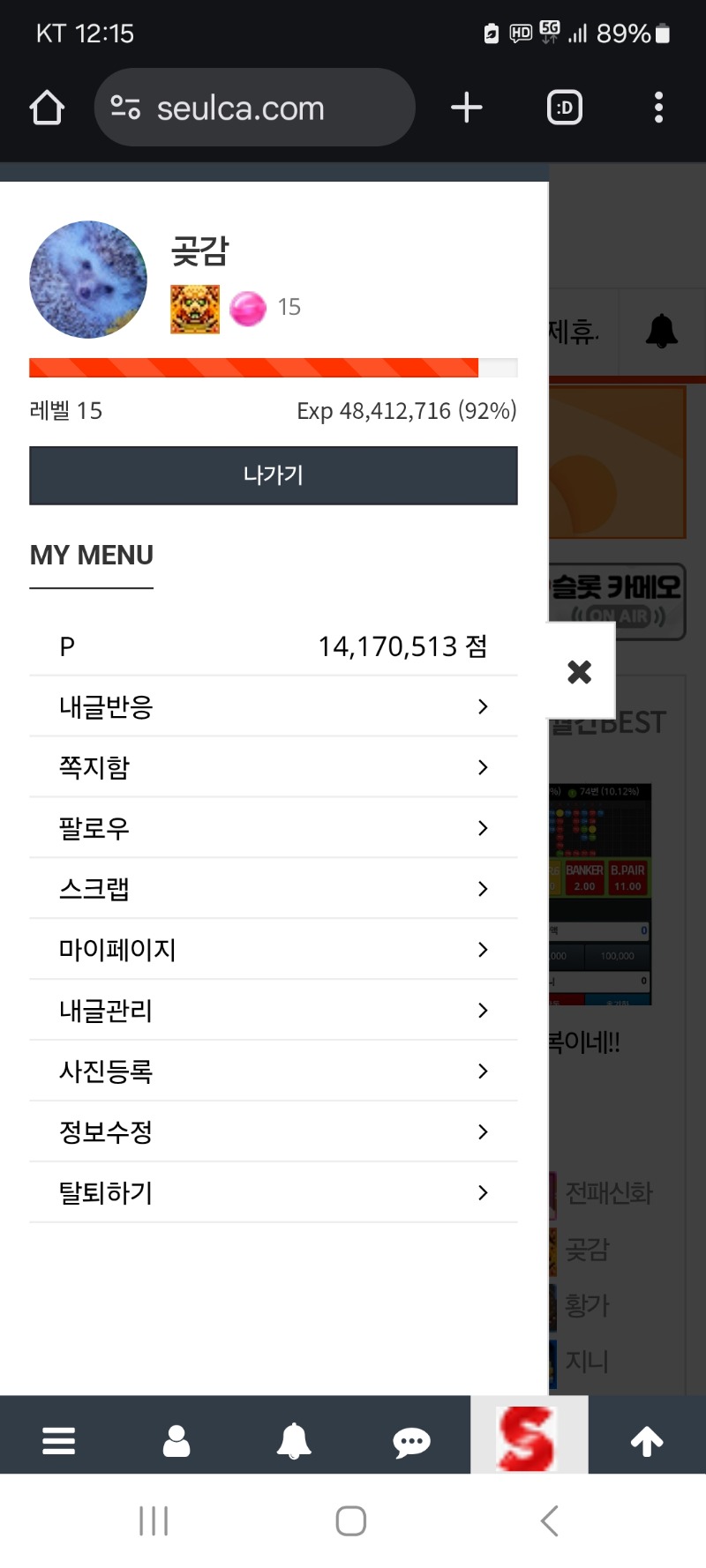The width and height of the screenshot is (706, 1568).
Task: Tap the browser home icon
Action: (47, 108)
